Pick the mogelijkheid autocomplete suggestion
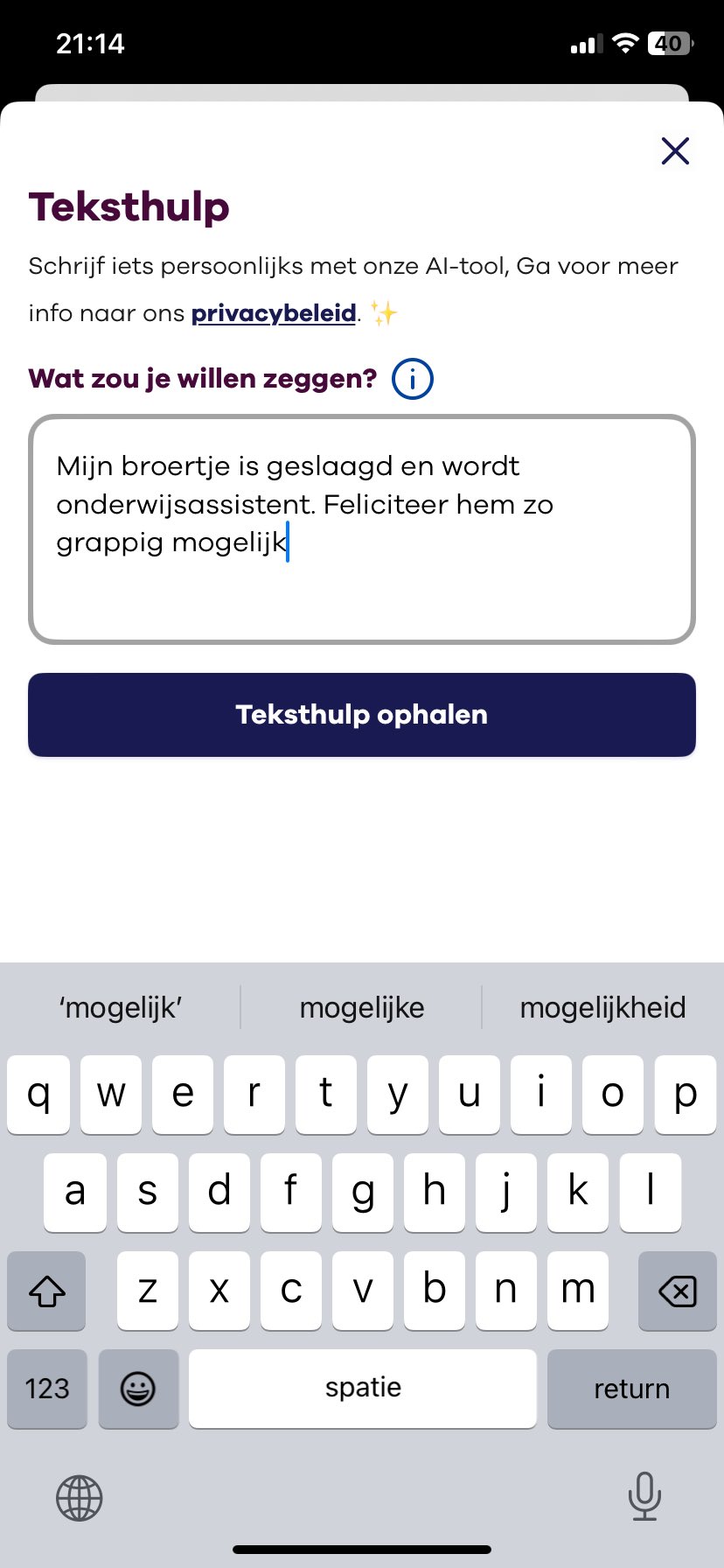The image size is (724, 1568). click(603, 1007)
